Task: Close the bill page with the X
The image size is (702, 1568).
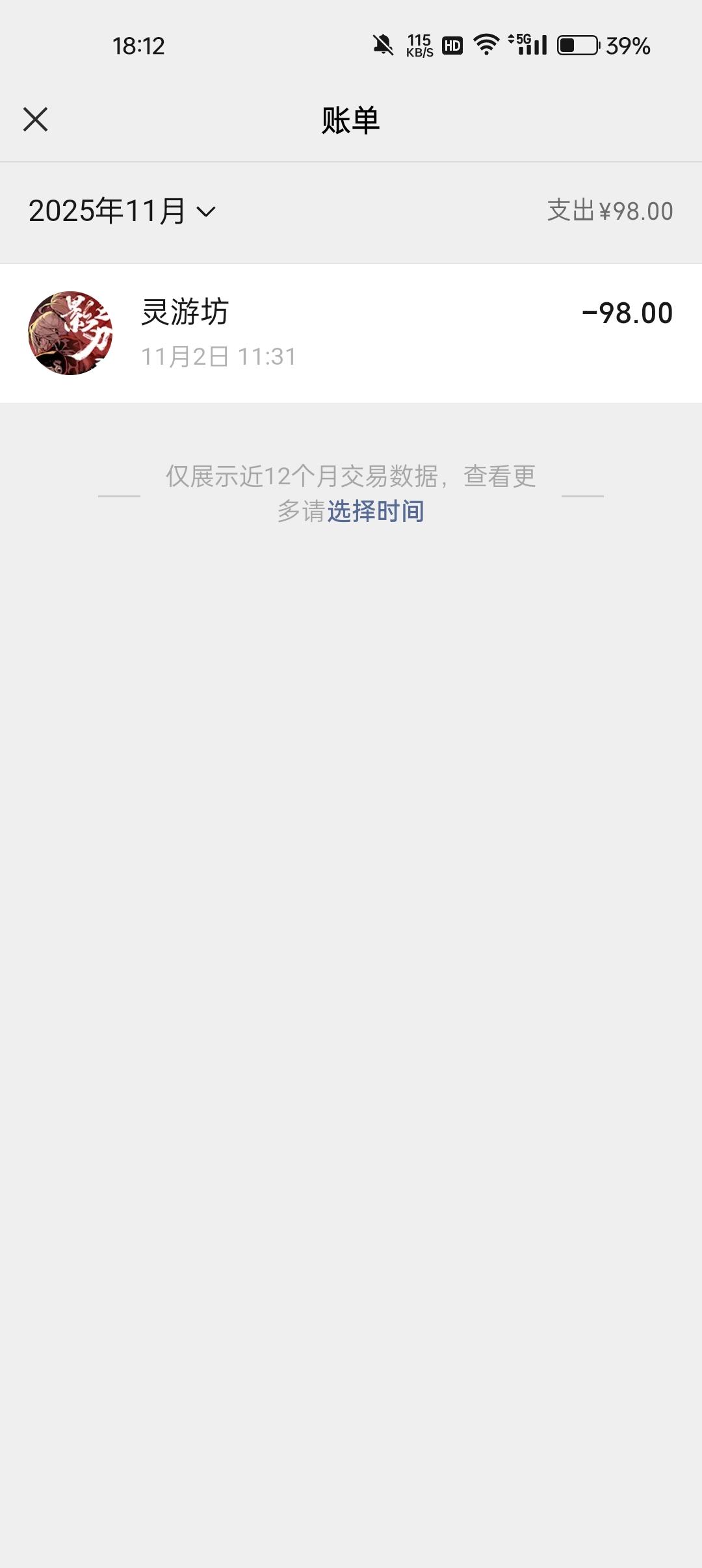Action: (x=36, y=119)
